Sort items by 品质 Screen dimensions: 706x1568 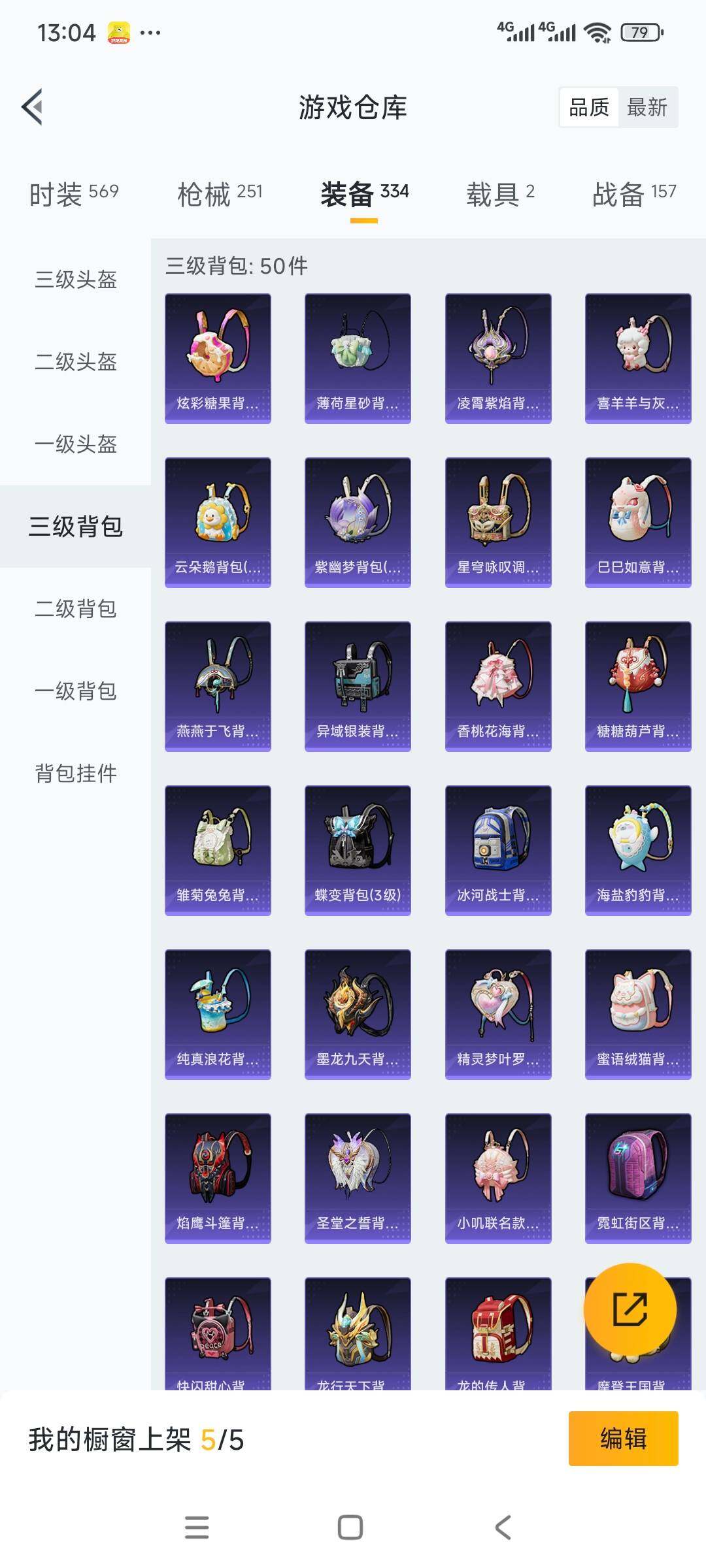[589, 107]
